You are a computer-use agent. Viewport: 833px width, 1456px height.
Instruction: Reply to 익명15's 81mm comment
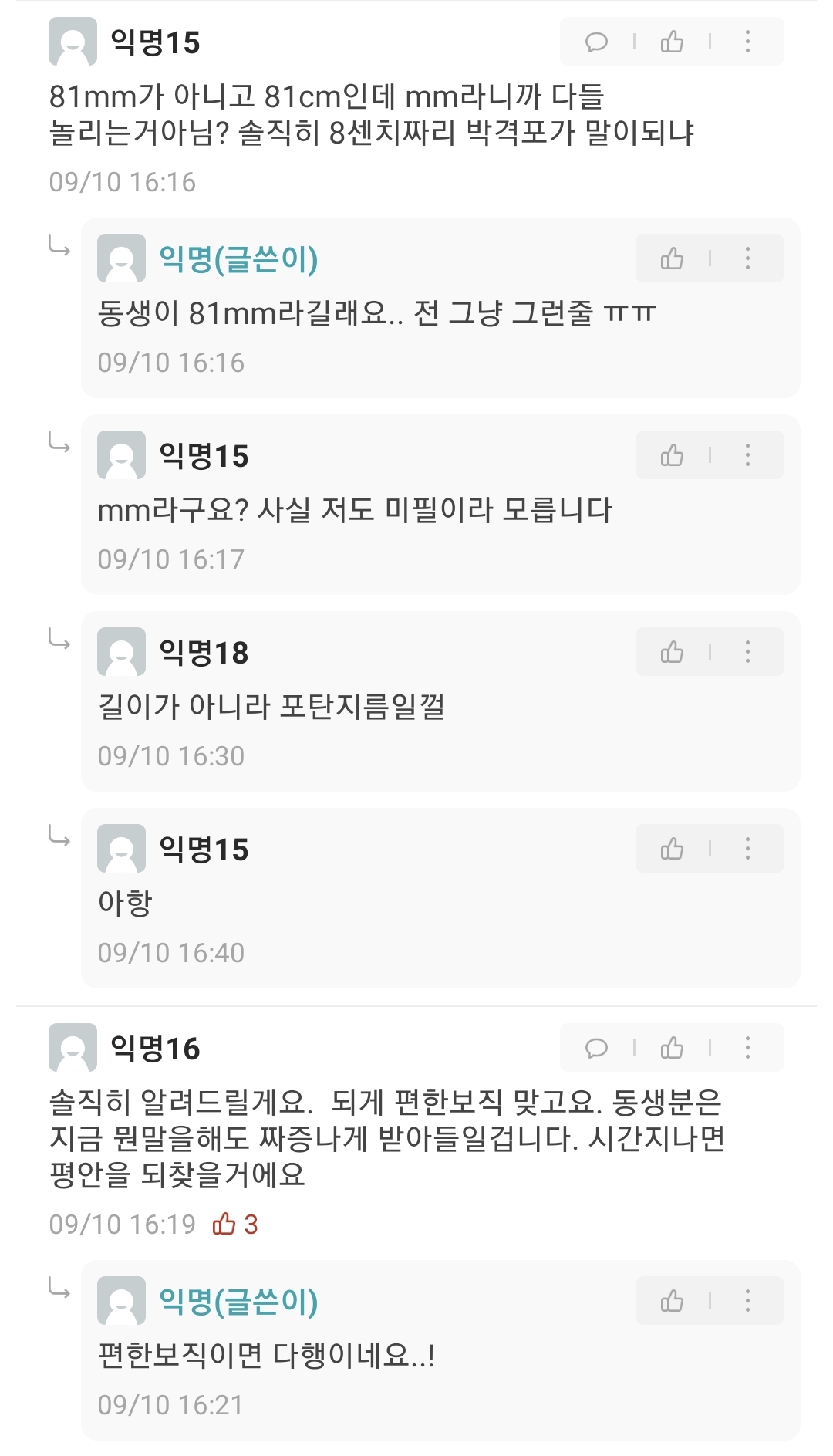[596, 42]
